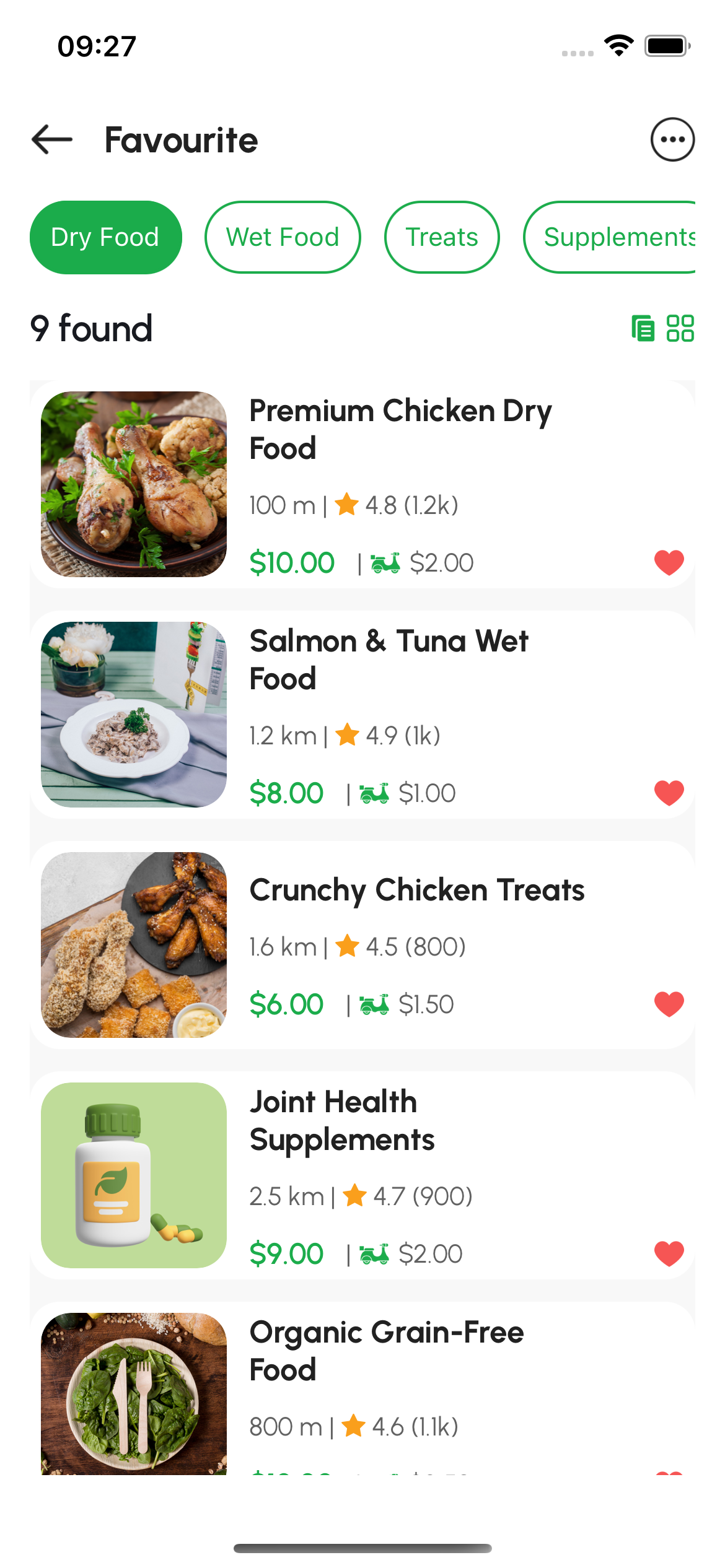
Task: Open Joint Health Supplements item
Action: (342, 1121)
